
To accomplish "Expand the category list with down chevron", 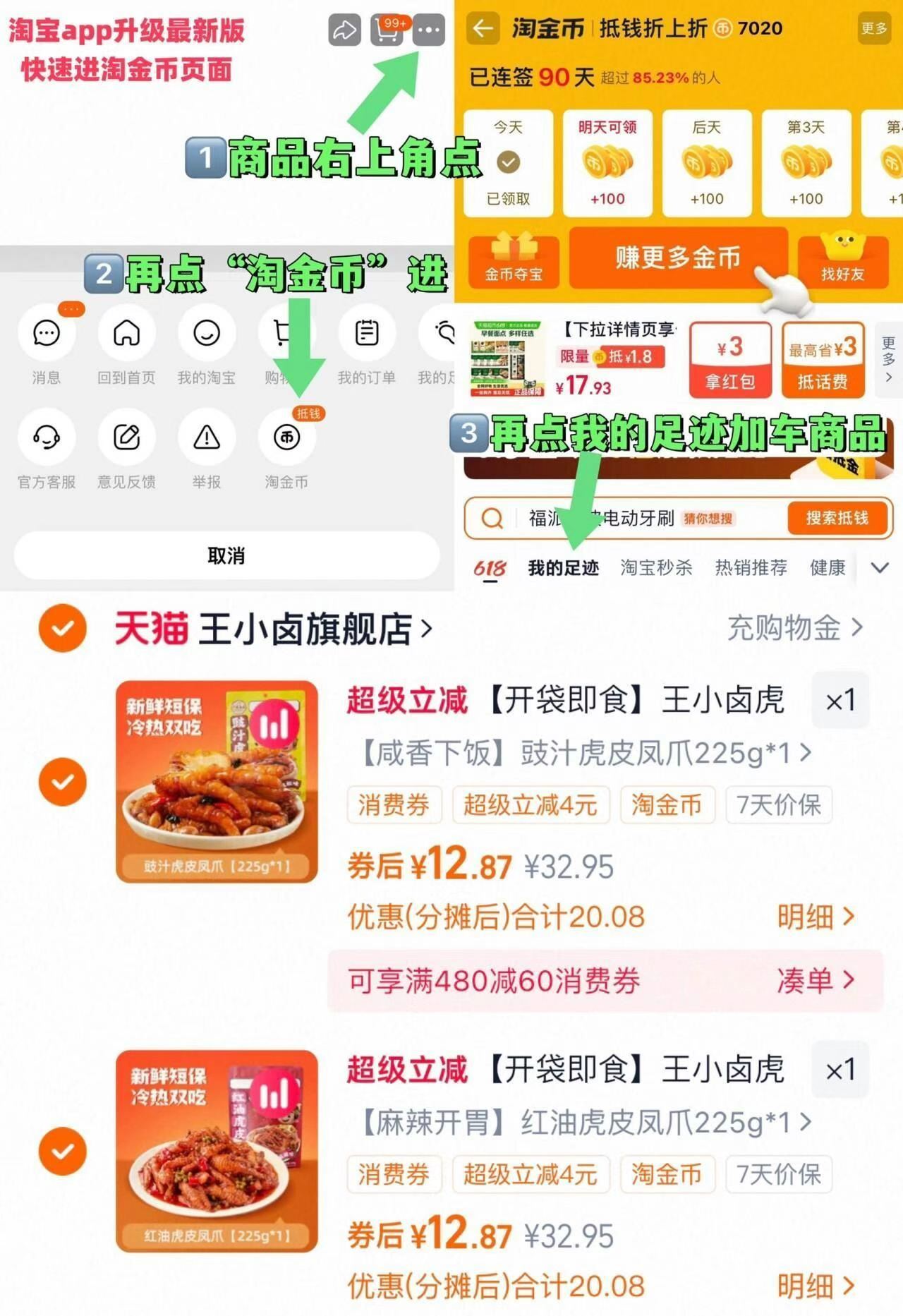I will tap(879, 567).
